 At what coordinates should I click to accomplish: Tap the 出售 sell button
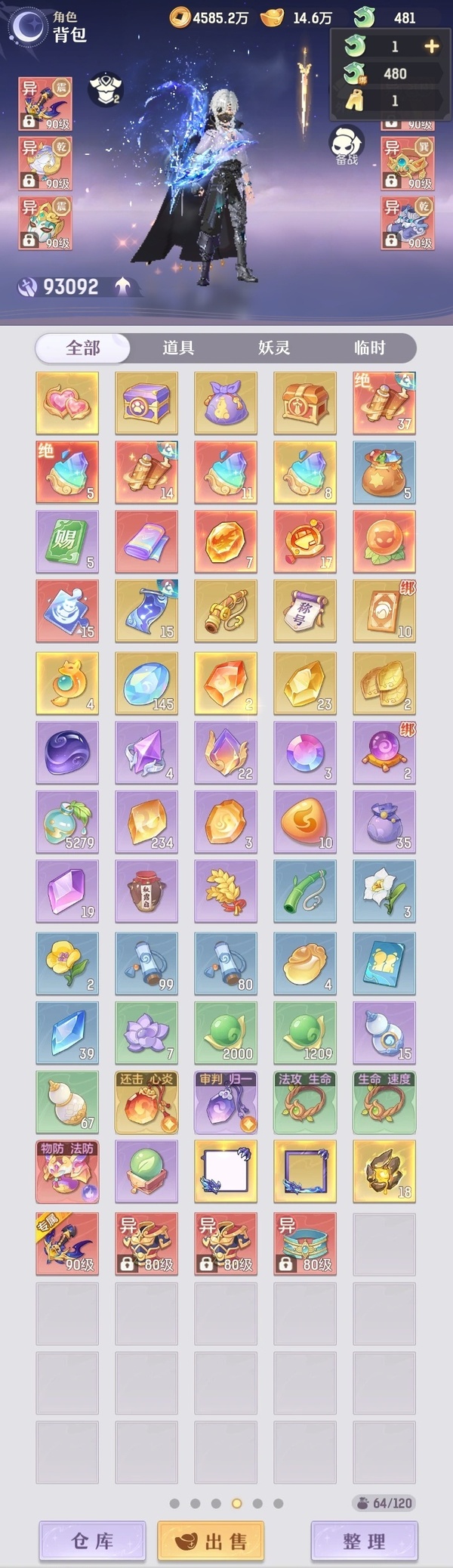211,1541
